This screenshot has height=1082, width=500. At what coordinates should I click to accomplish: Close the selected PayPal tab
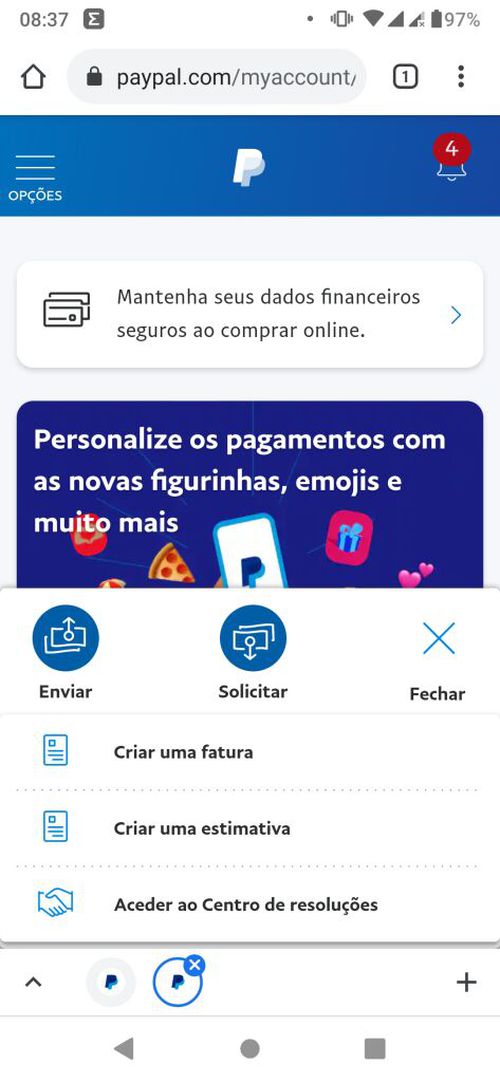coord(195,965)
